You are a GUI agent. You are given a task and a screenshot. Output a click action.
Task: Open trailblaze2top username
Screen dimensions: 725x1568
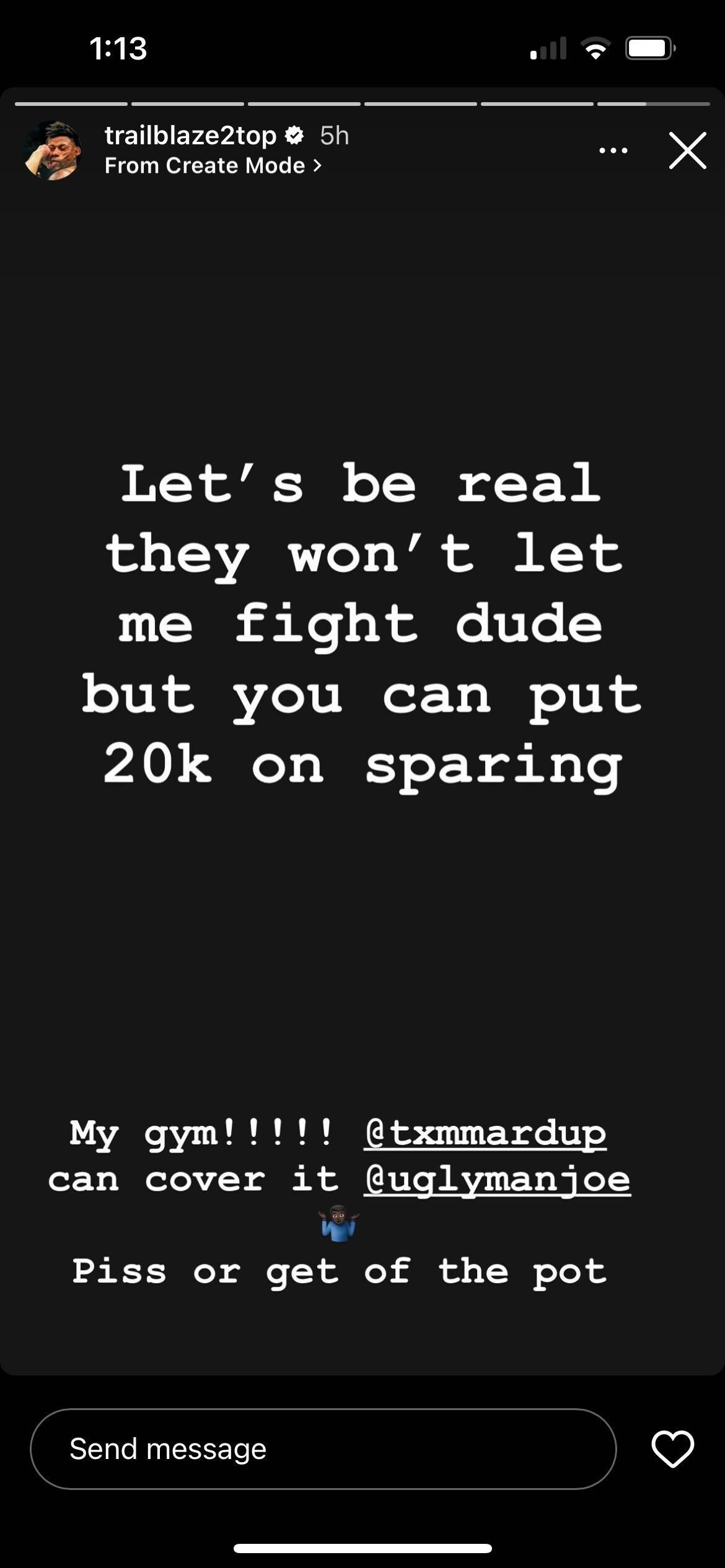(x=190, y=136)
